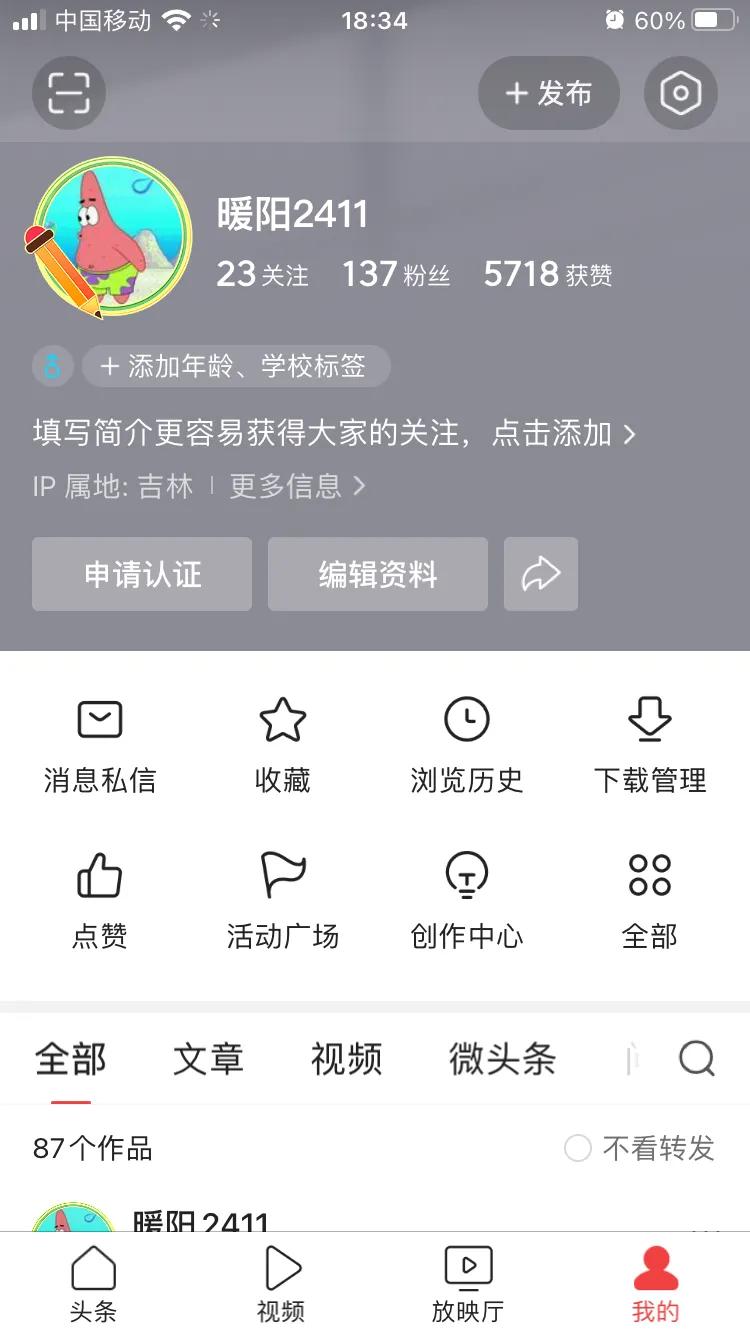The height and width of the screenshot is (1334, 750).
Task: Tap 发布 to create a post
Action: click(548, 92)
